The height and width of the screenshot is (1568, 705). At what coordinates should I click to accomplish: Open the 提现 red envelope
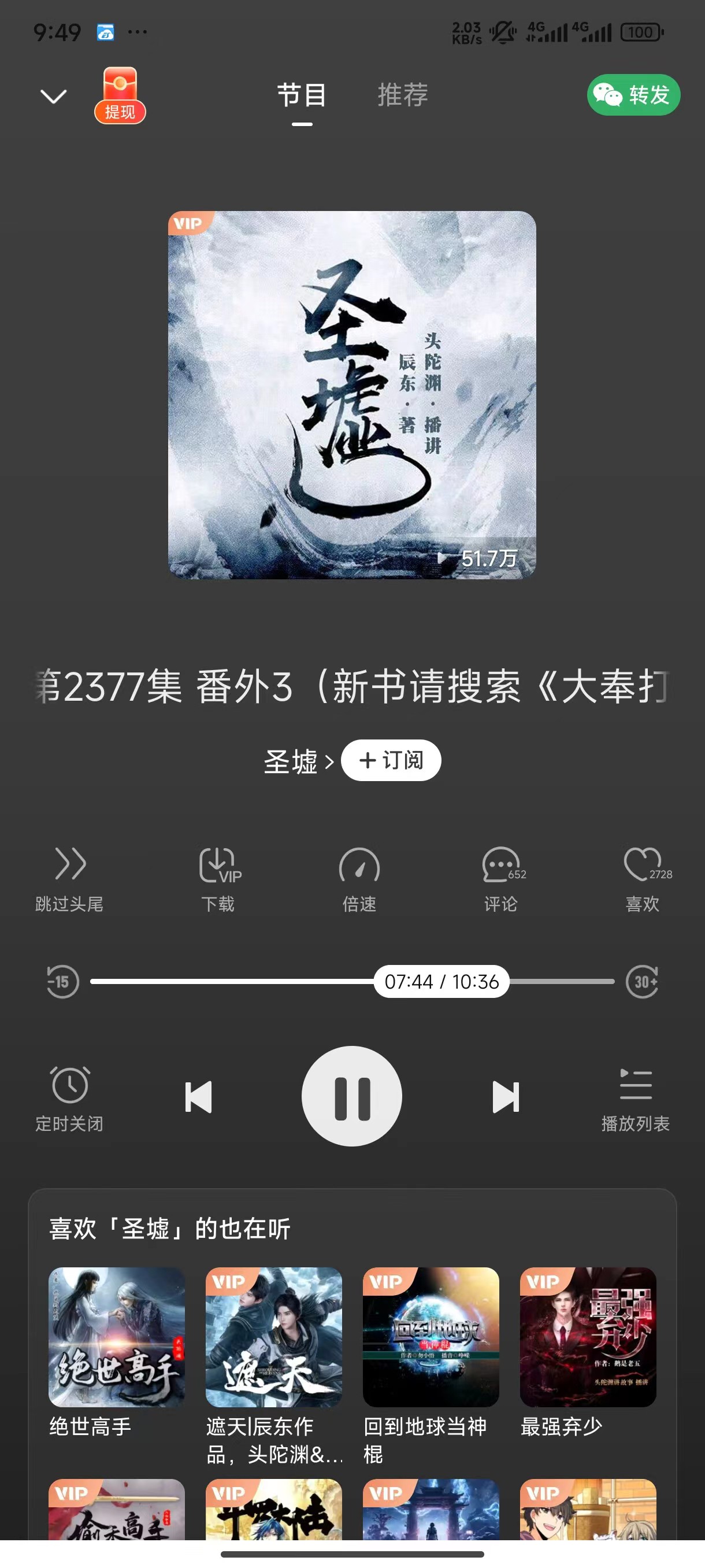click(x=120, y=95)
